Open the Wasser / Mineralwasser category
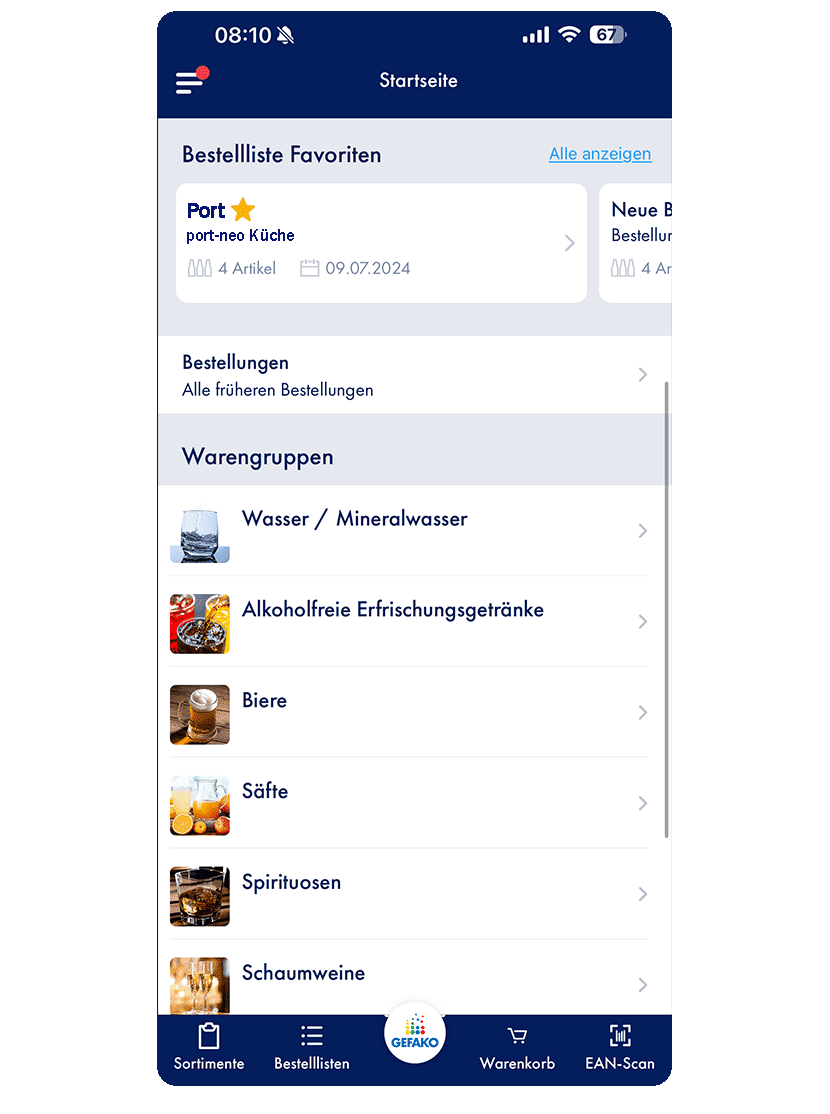Screen dimensions: 830x1114 pyautogui.click(x=414, y=531)
